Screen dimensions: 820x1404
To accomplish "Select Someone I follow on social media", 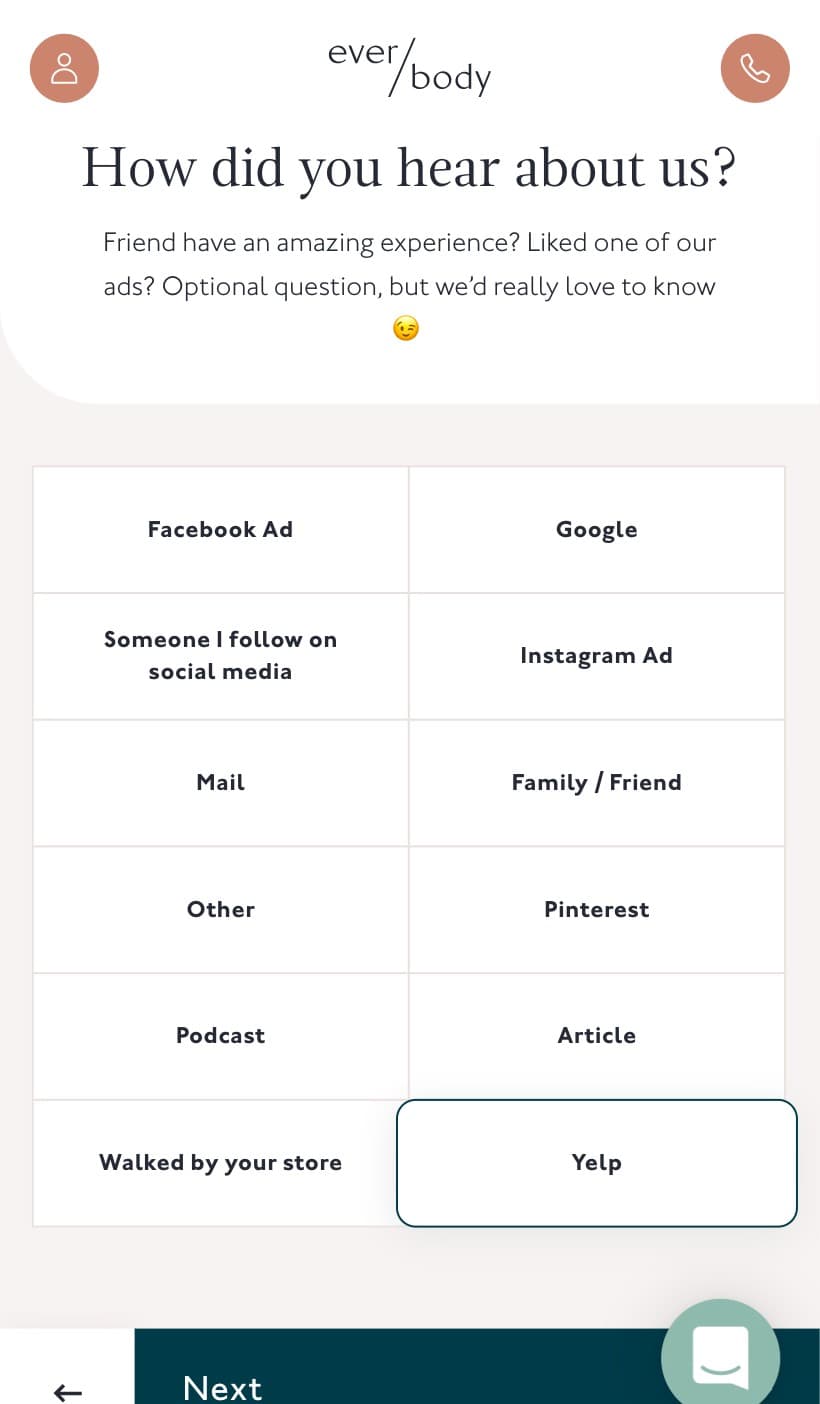I will pos(221,656).
